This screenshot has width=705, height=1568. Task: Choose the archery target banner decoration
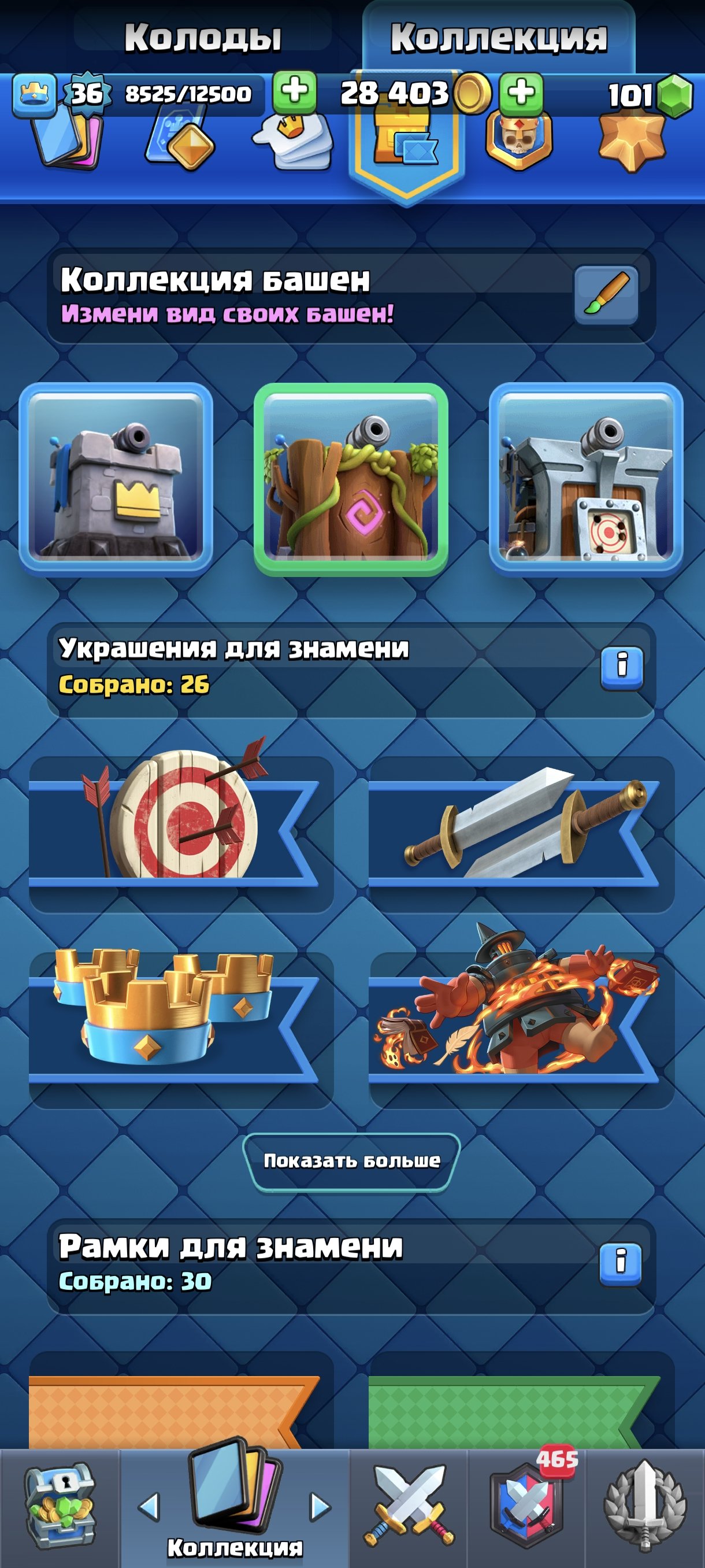click(x=181, y=828)
